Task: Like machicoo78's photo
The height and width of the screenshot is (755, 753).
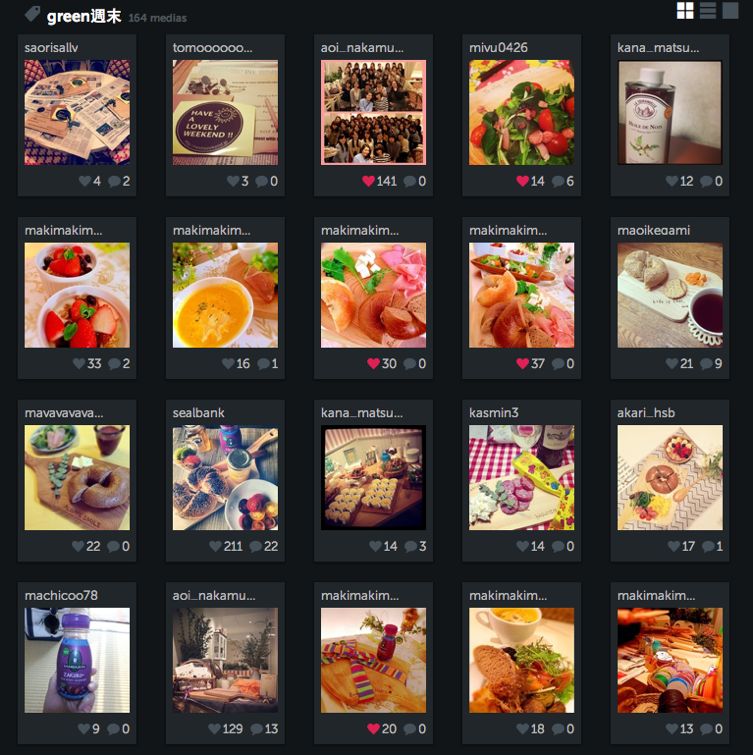Action: tap(83, 729)
